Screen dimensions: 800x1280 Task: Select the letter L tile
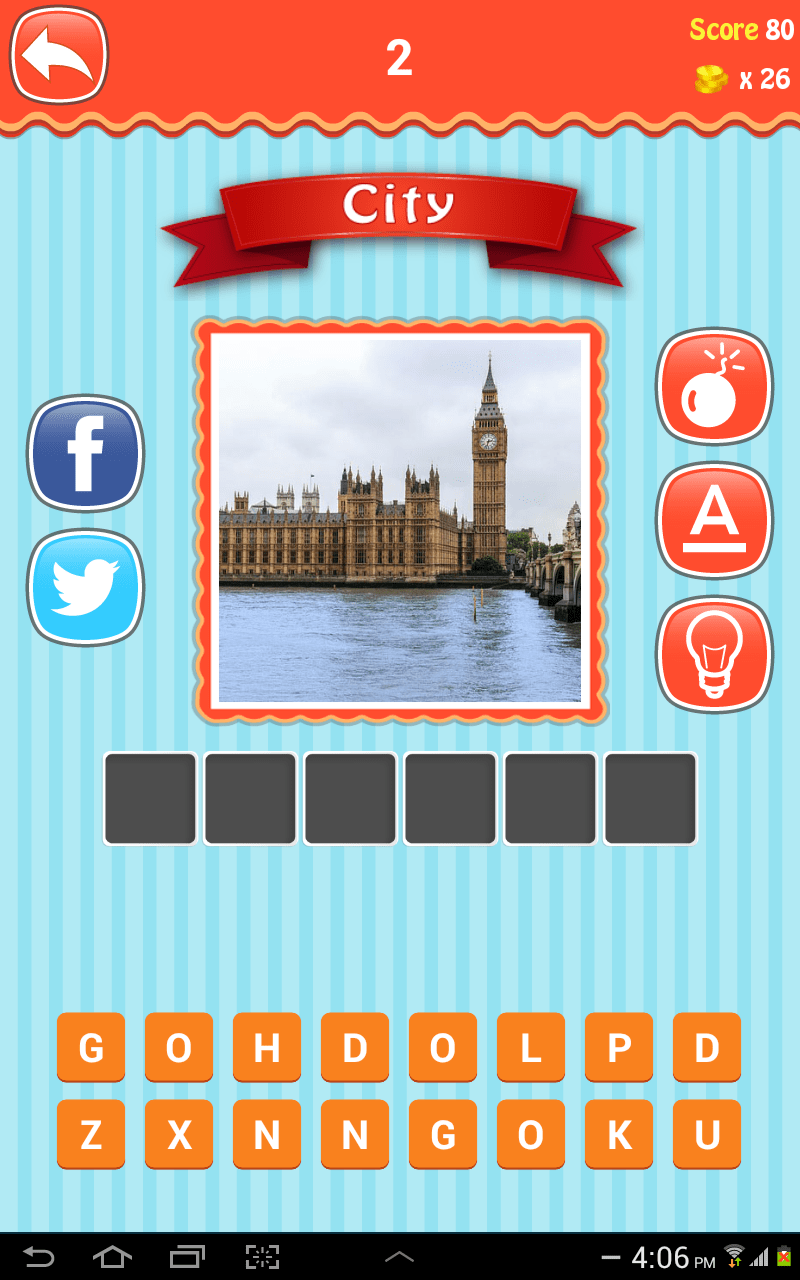(x=531, y=1047)
